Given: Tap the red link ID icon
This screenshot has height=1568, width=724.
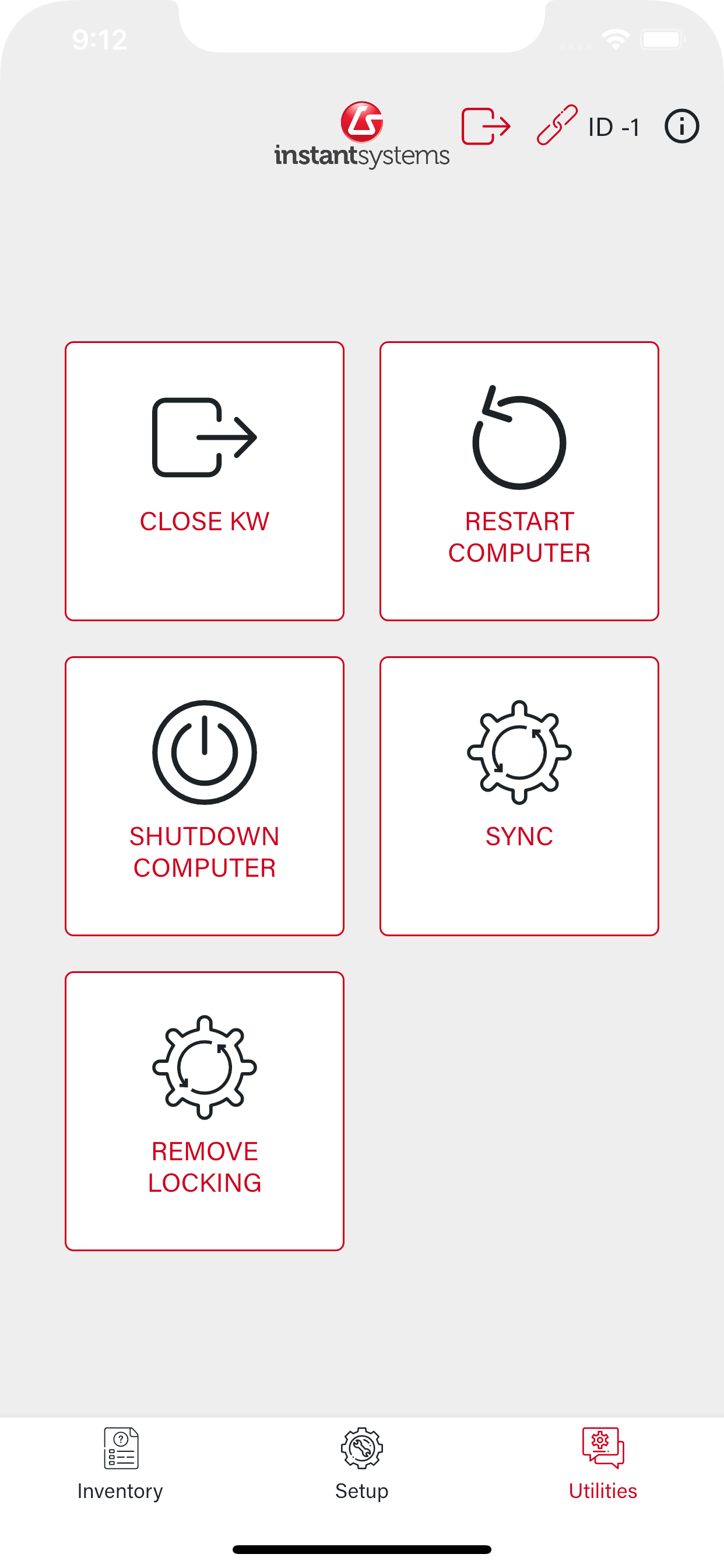Looking at the screenshot, I should click(557, 125).
